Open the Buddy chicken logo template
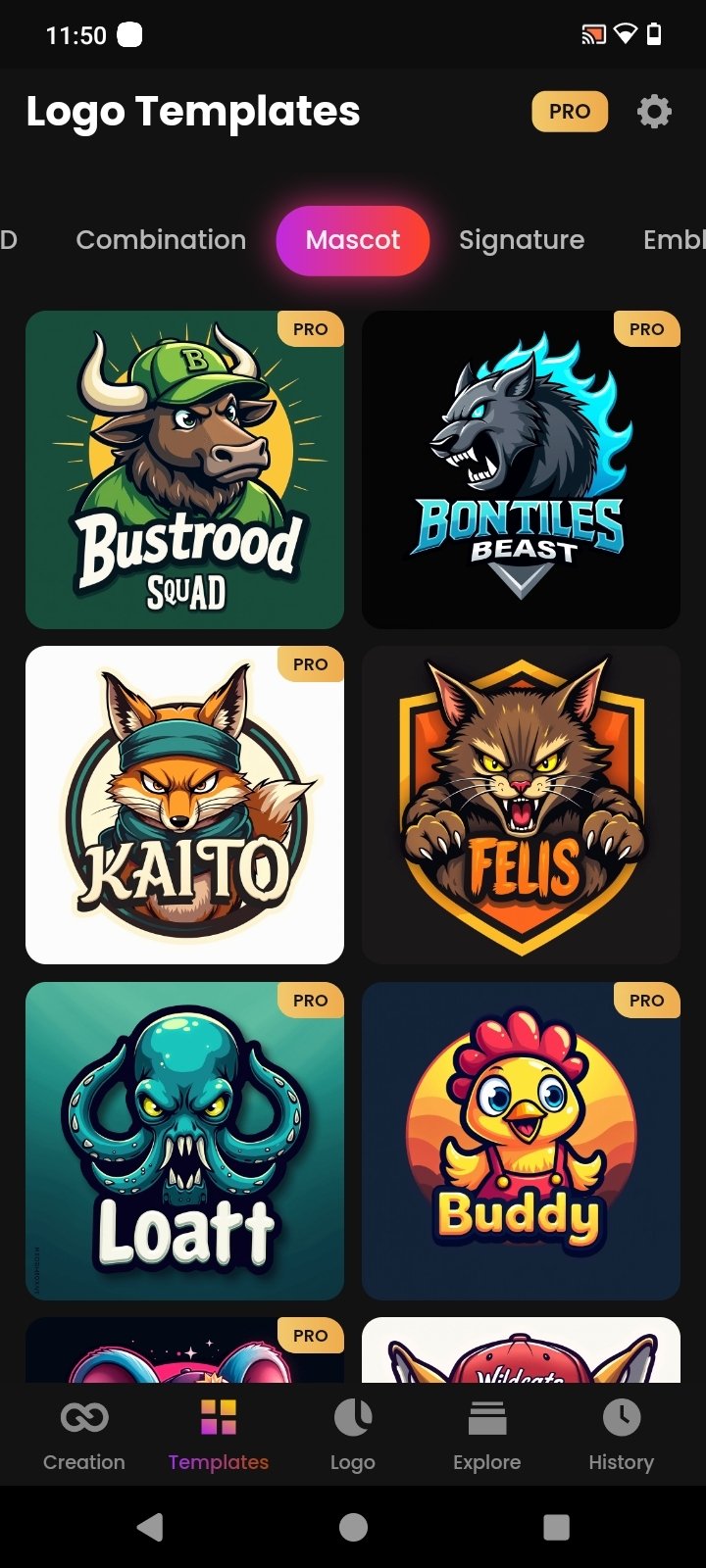This screenshot has width=706, height=1568. 521,1141
